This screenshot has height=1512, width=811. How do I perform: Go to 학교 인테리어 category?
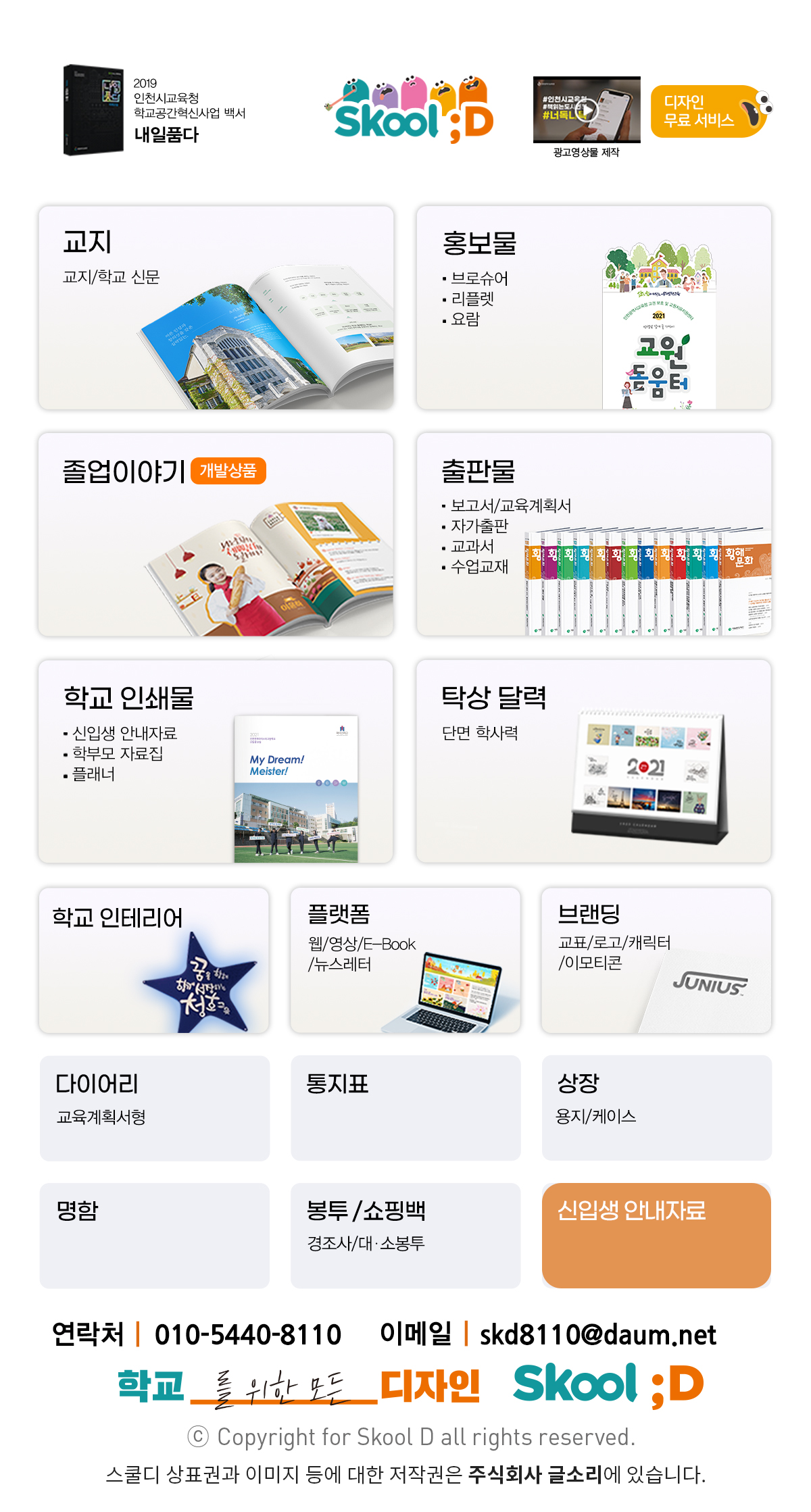point(154,960)
